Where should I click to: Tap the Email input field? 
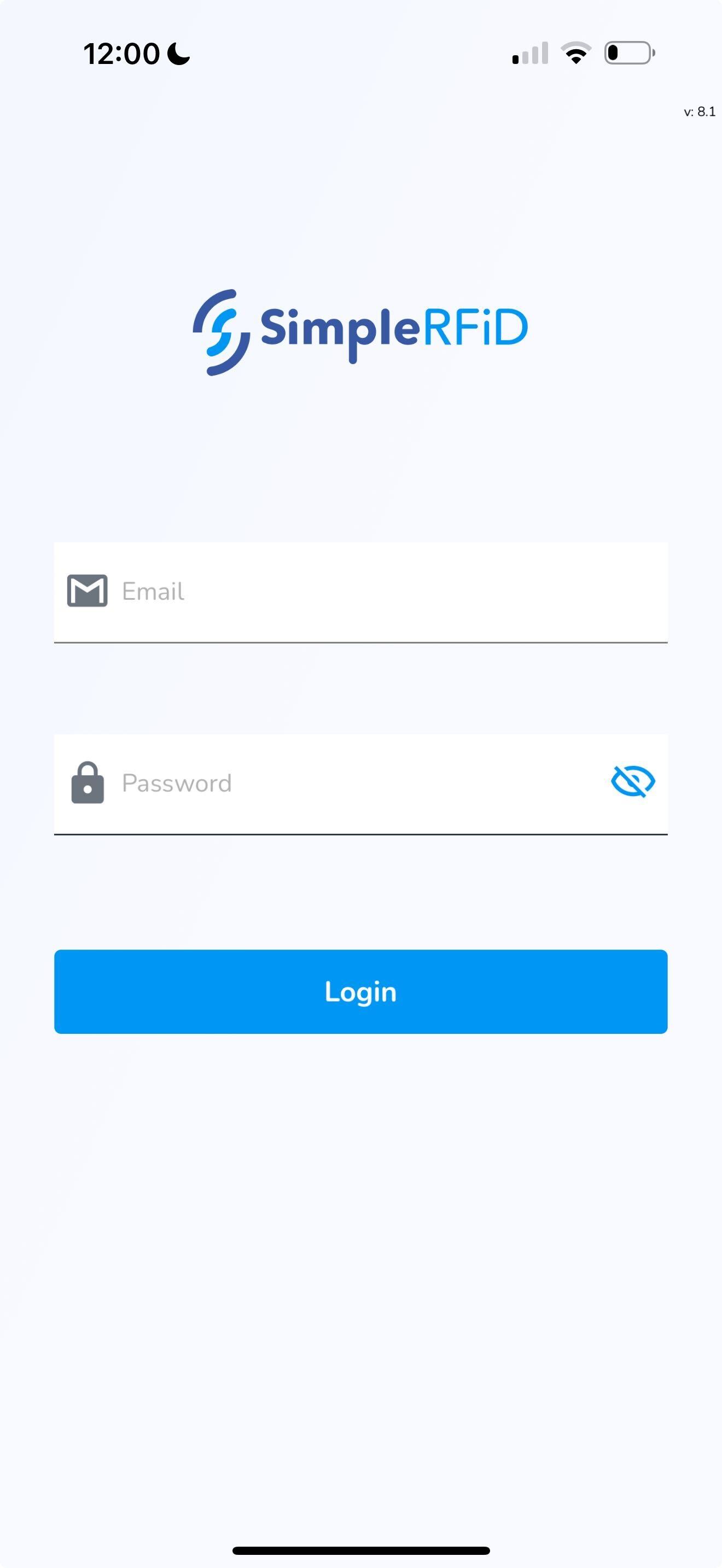click(360, 592)
